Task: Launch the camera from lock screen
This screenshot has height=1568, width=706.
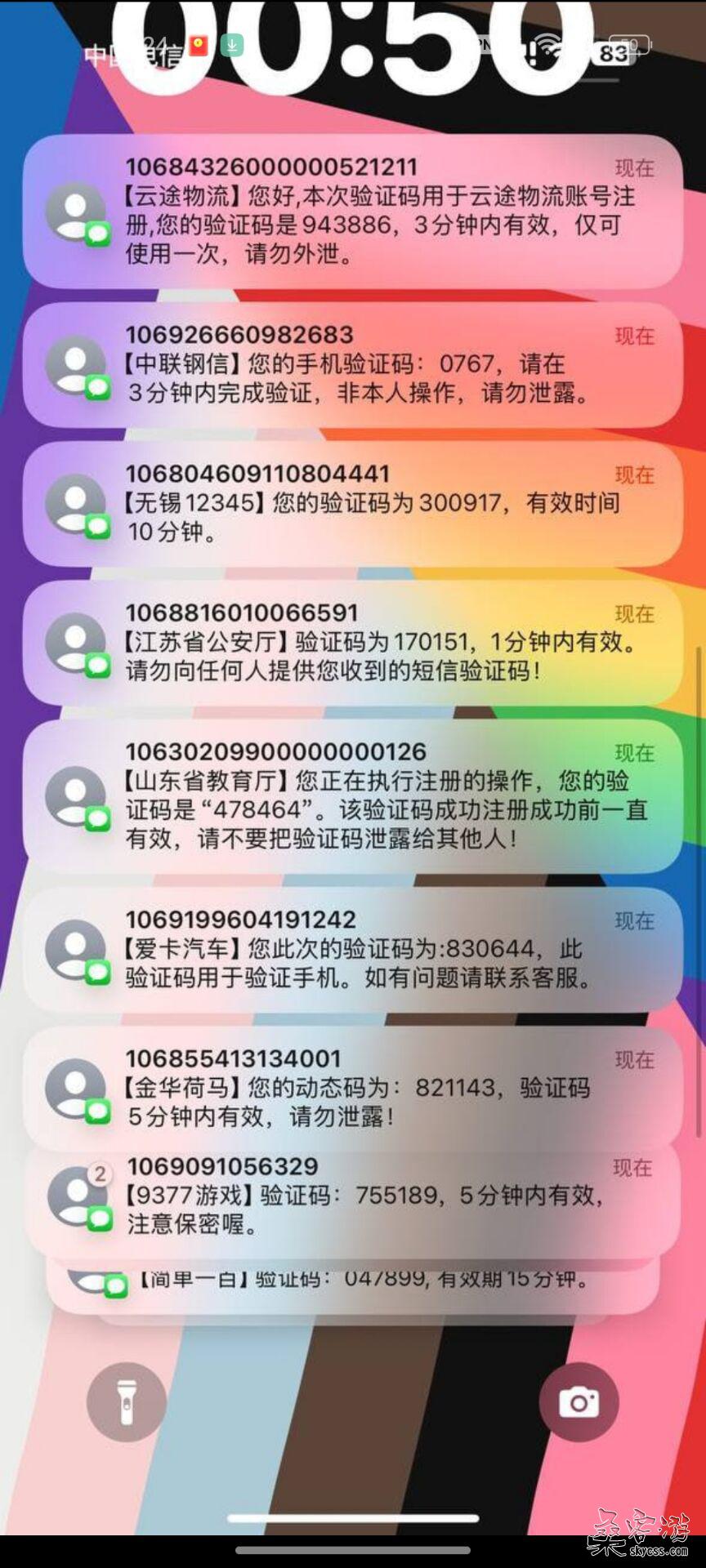Action: (579, 1402)
